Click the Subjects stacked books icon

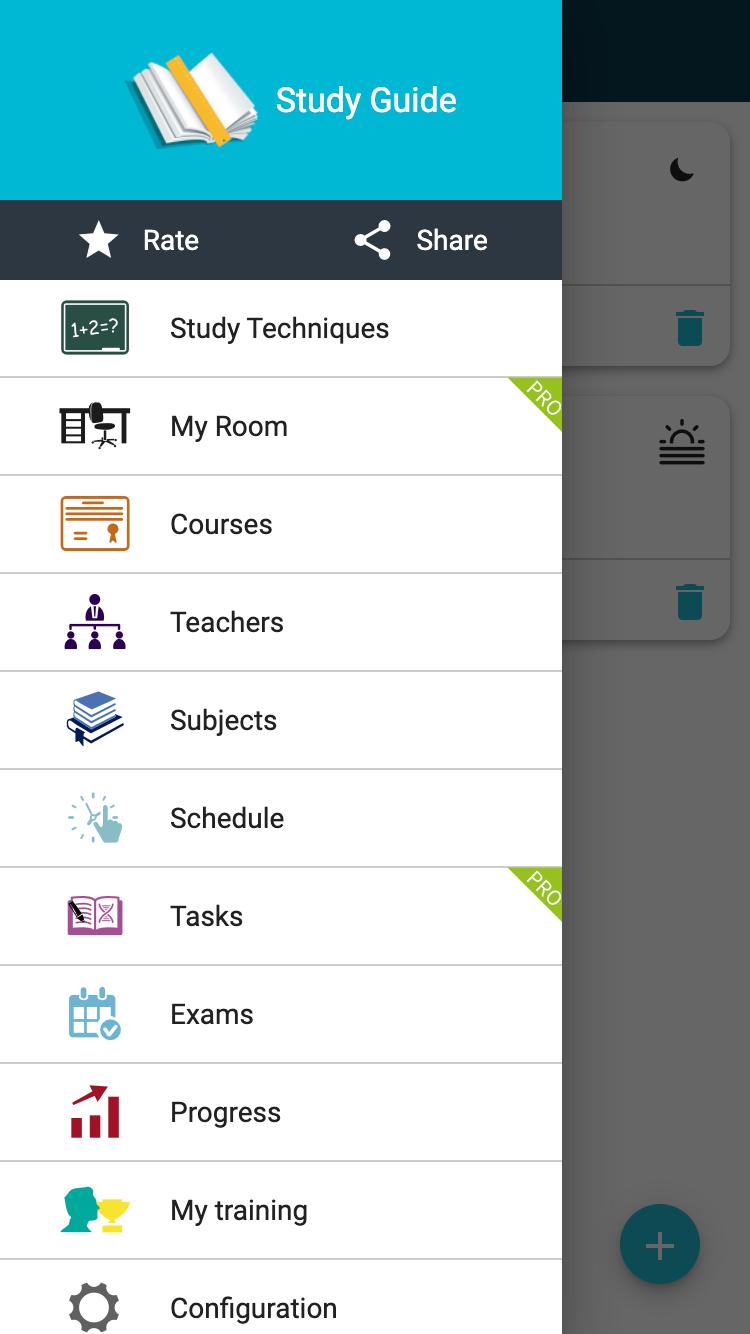[95, 718]
